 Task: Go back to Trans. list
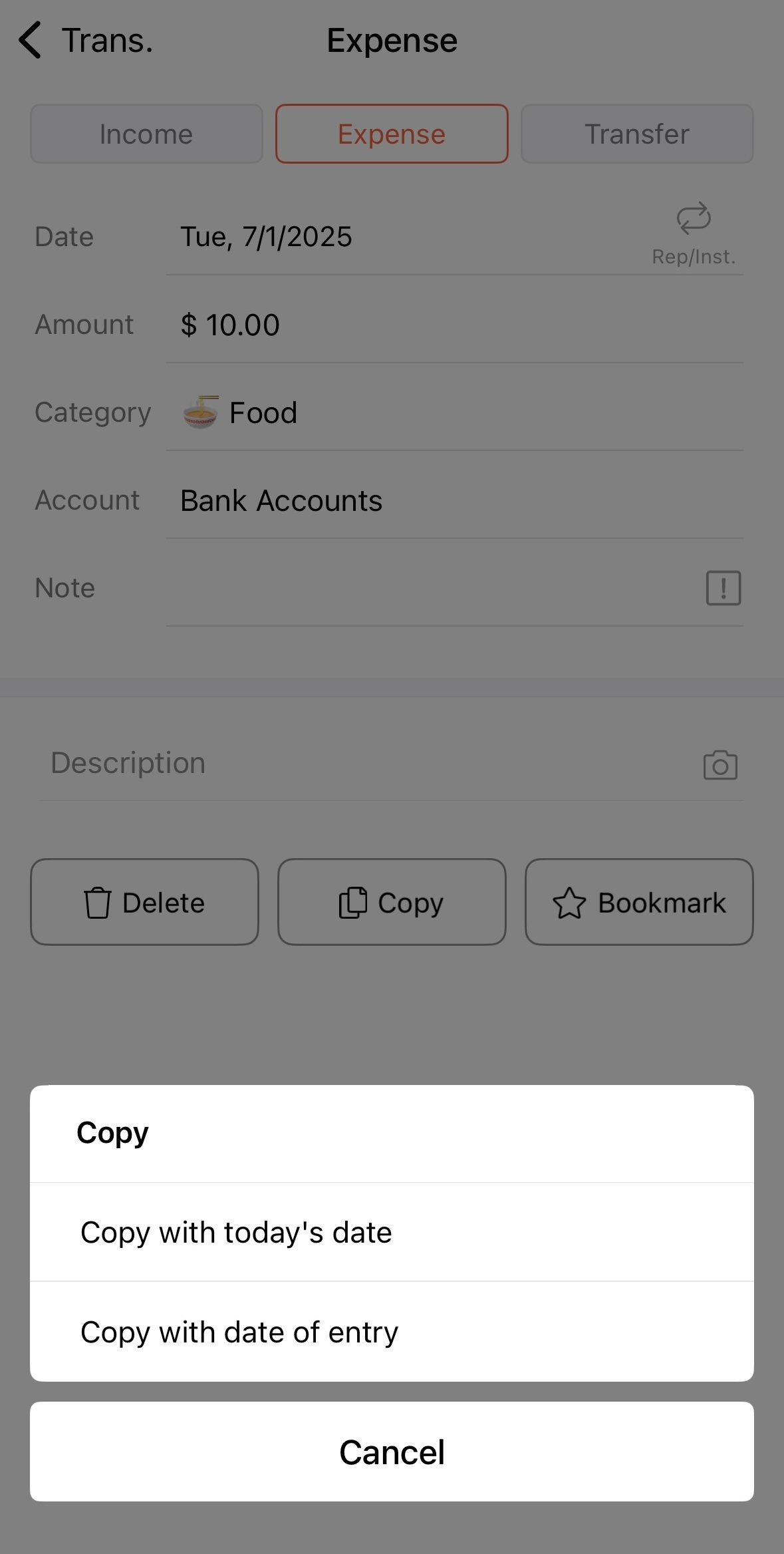coord(85,41)
